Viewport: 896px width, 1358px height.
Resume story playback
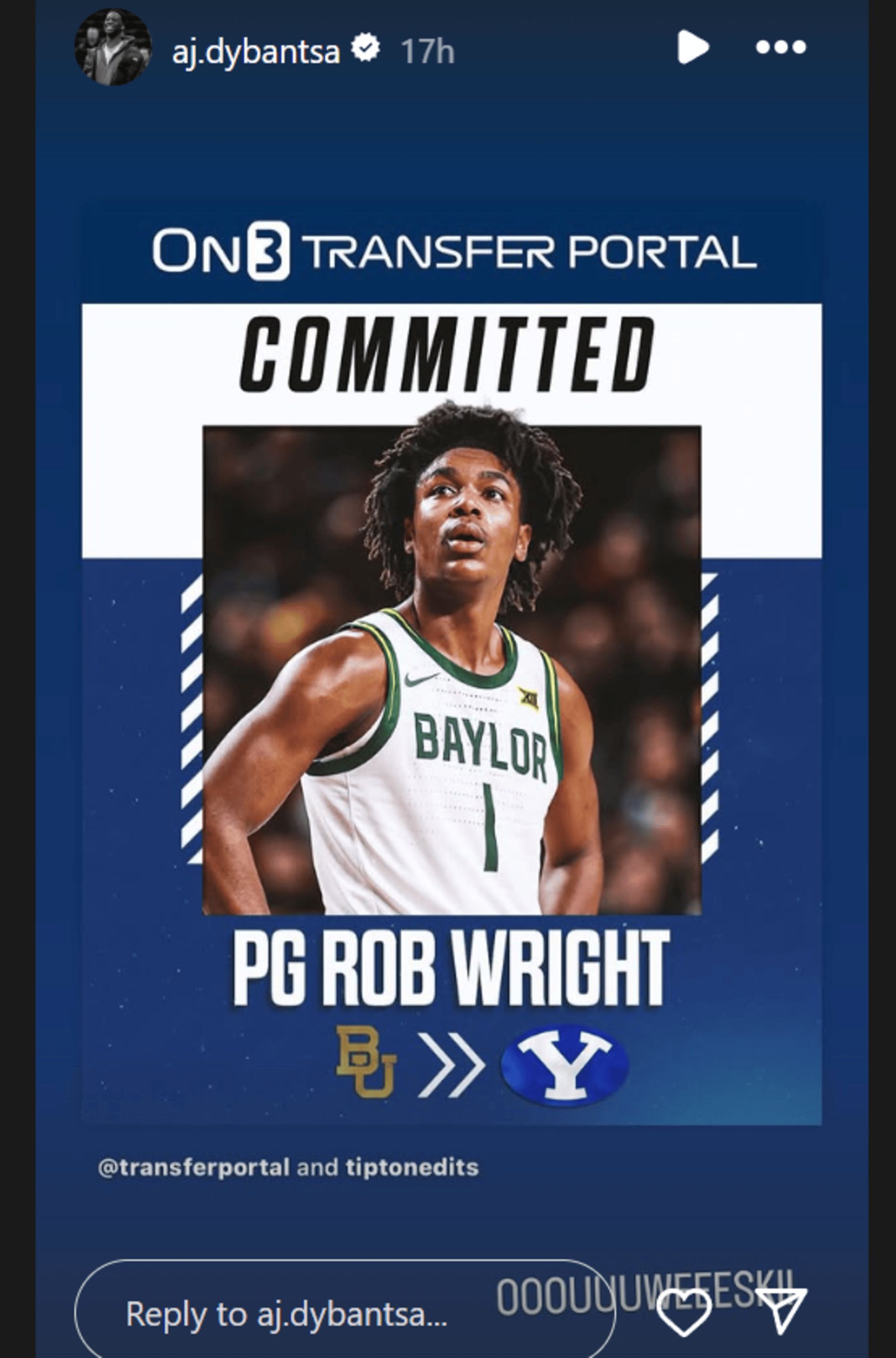(693, 47)
